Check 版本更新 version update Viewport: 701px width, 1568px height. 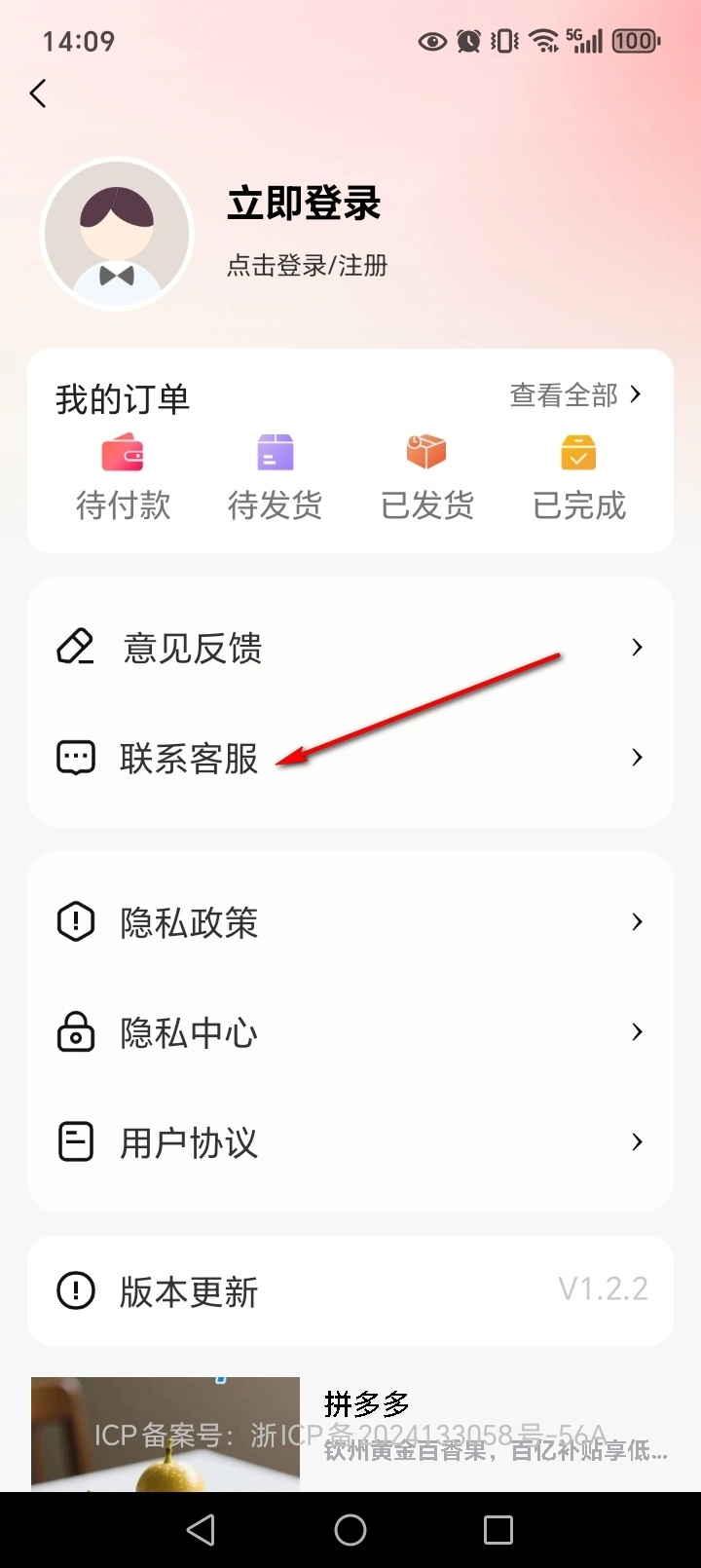[x=350, y=1291]
